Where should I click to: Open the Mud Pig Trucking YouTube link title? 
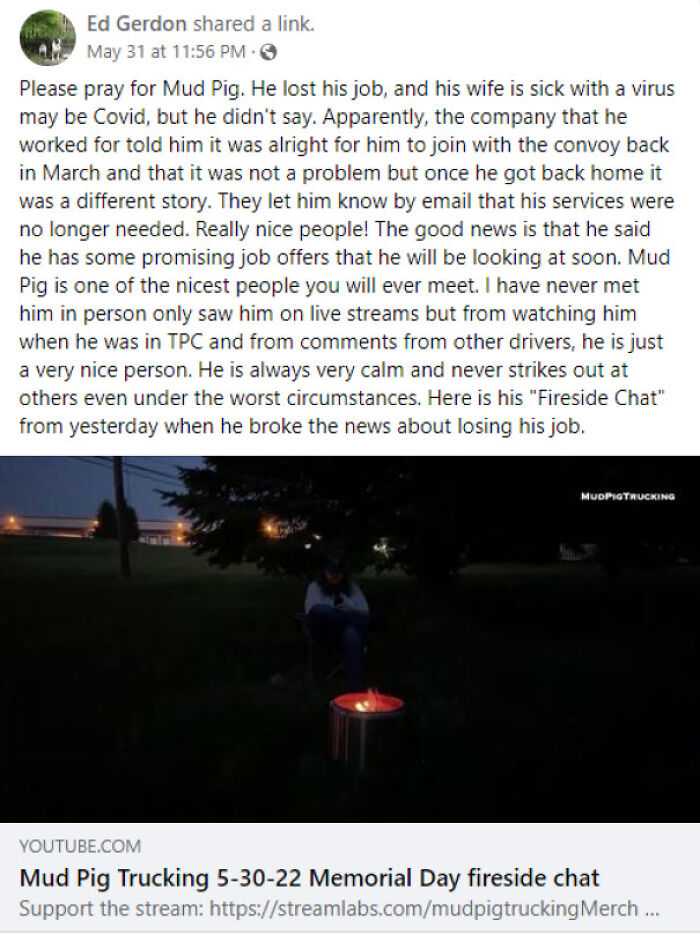309,879
